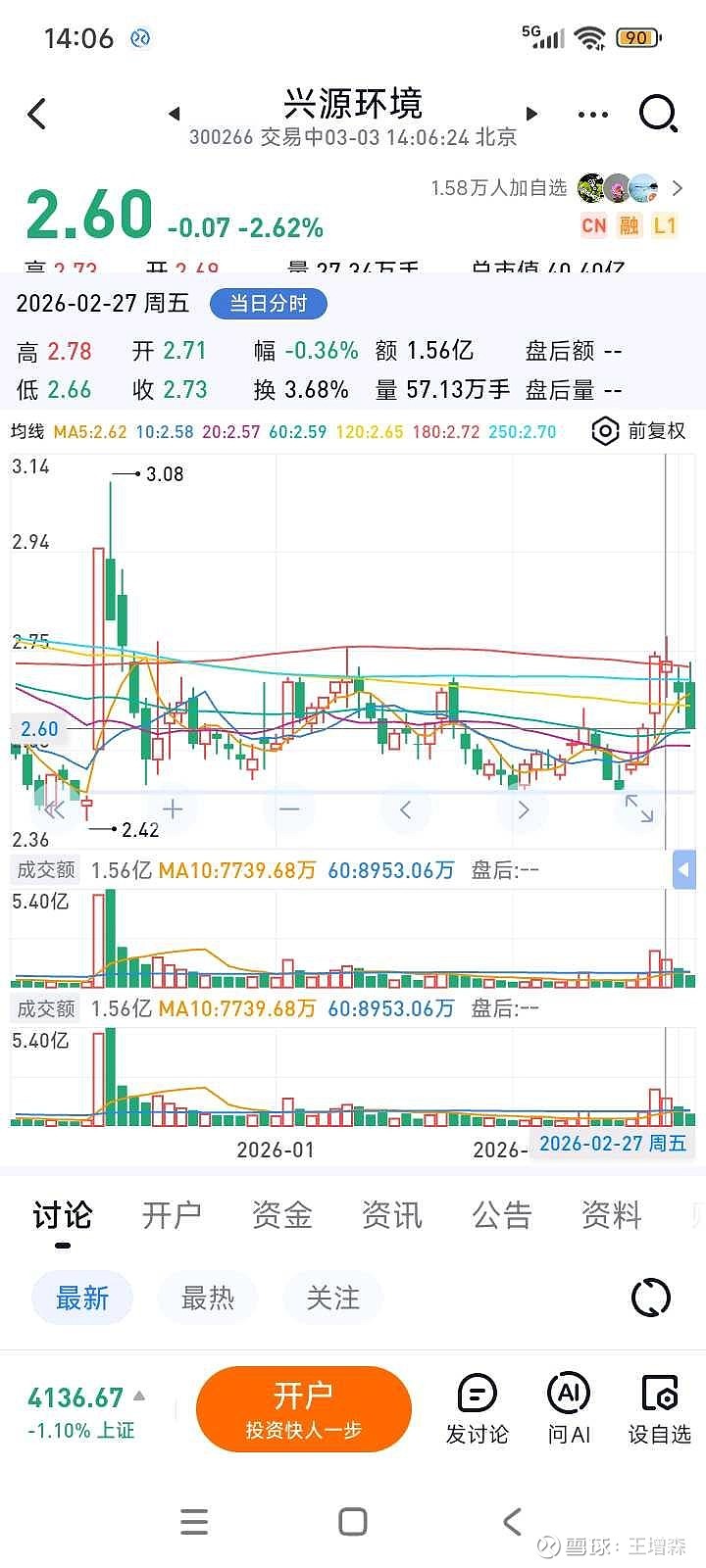Expand the chart to fullscreen
The width and height of the screenshot is (706, 1568).
coord(639,808)
